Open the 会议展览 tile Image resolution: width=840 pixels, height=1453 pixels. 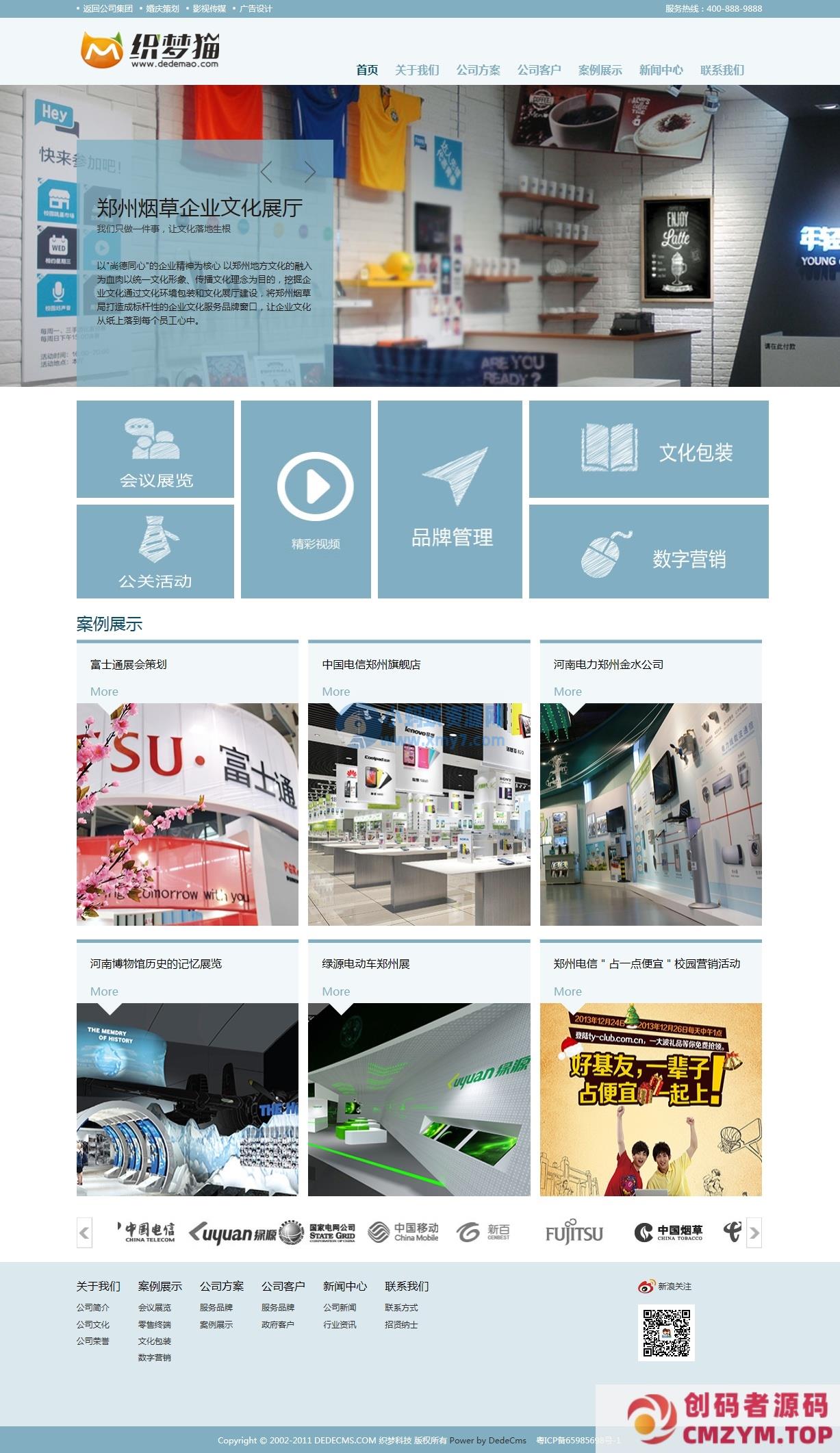pyautogui.click(x=155, y=449)
